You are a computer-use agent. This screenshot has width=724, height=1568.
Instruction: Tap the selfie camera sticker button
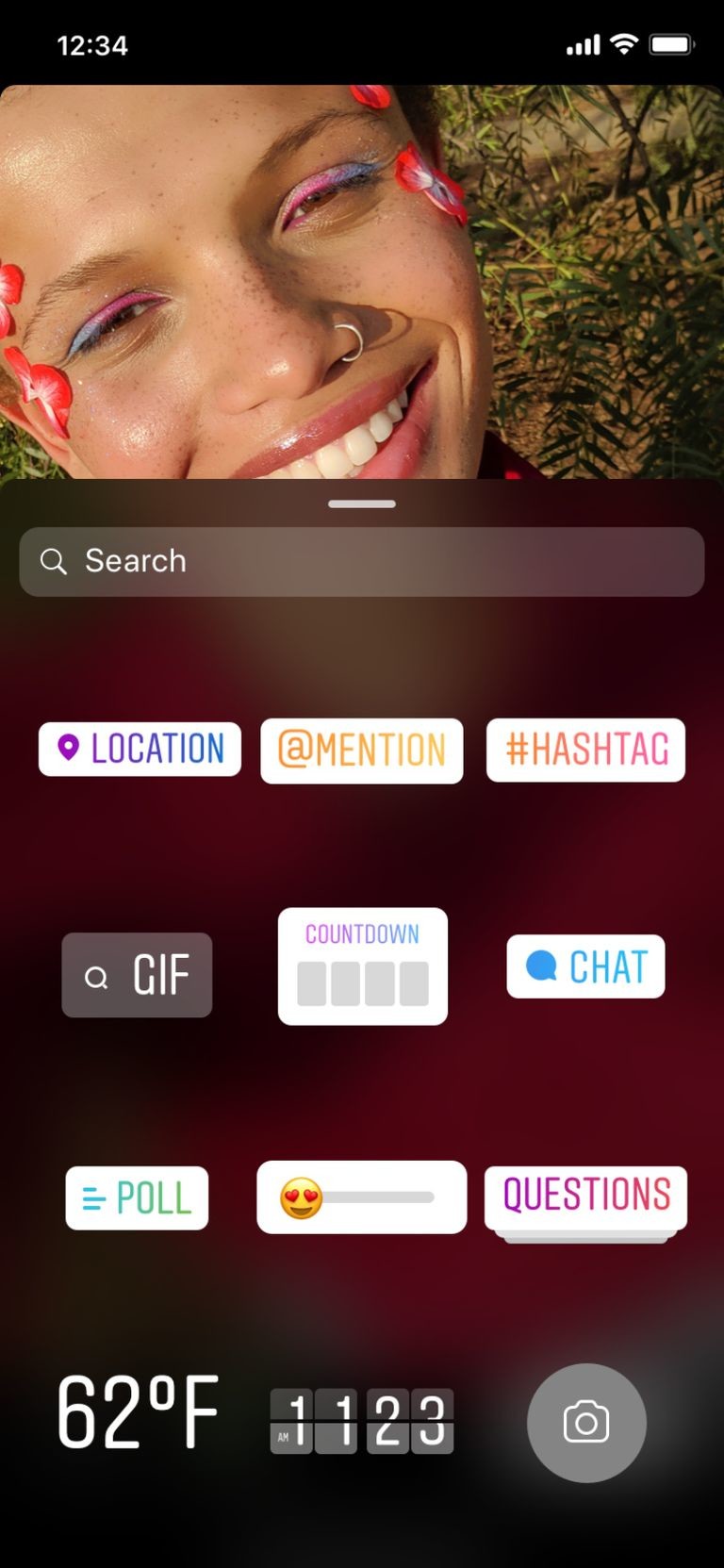tap(585, 1423)
